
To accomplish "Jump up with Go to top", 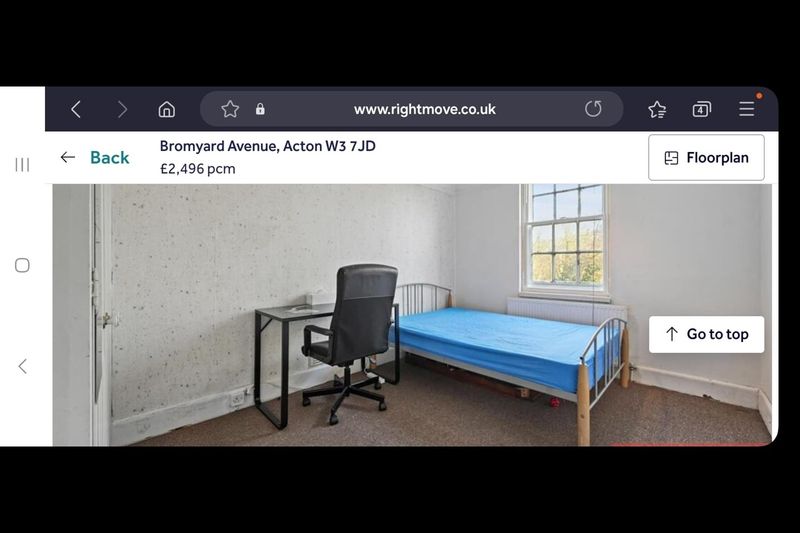I will point(706,334).
